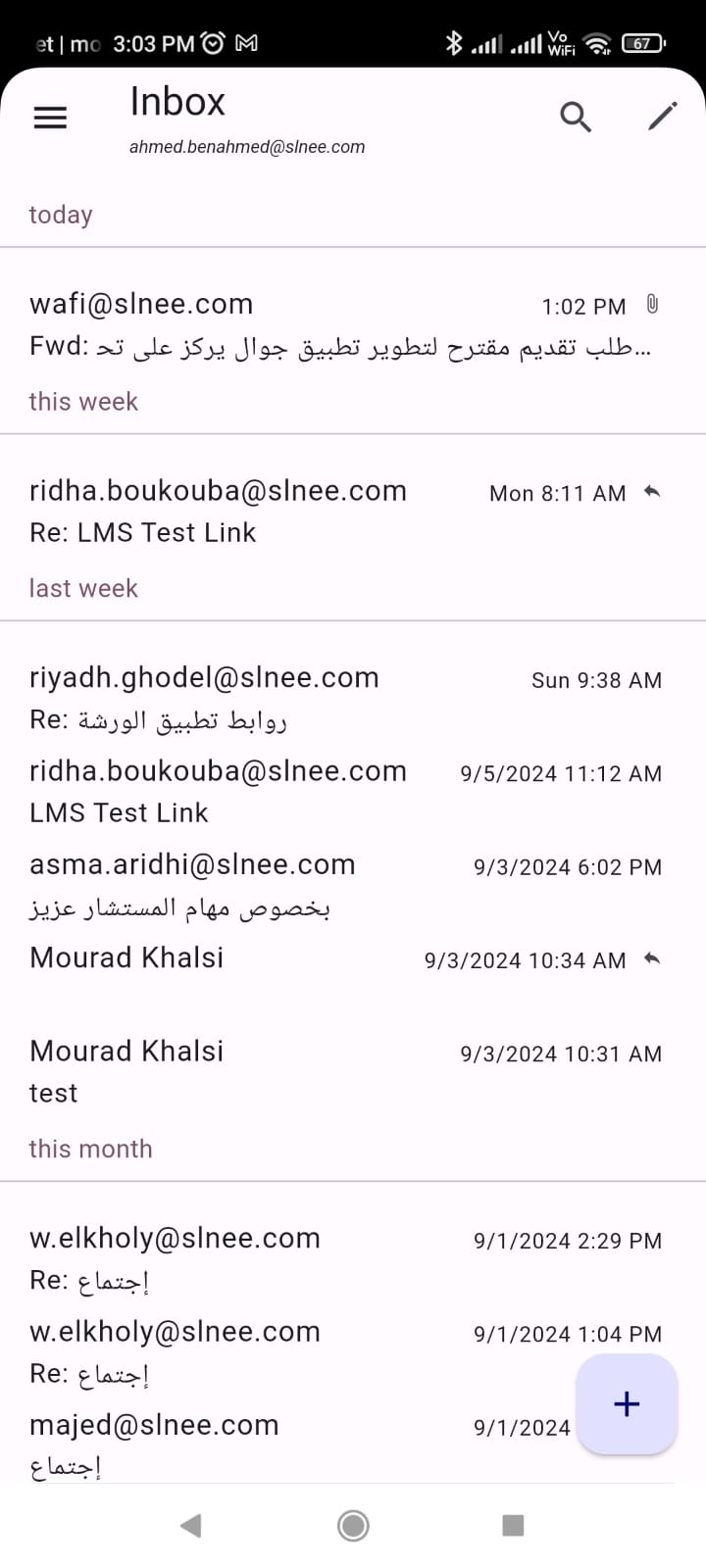Go back with the system back button
The width and height of the screenshot is (706, 1568).
[191, 1525]
